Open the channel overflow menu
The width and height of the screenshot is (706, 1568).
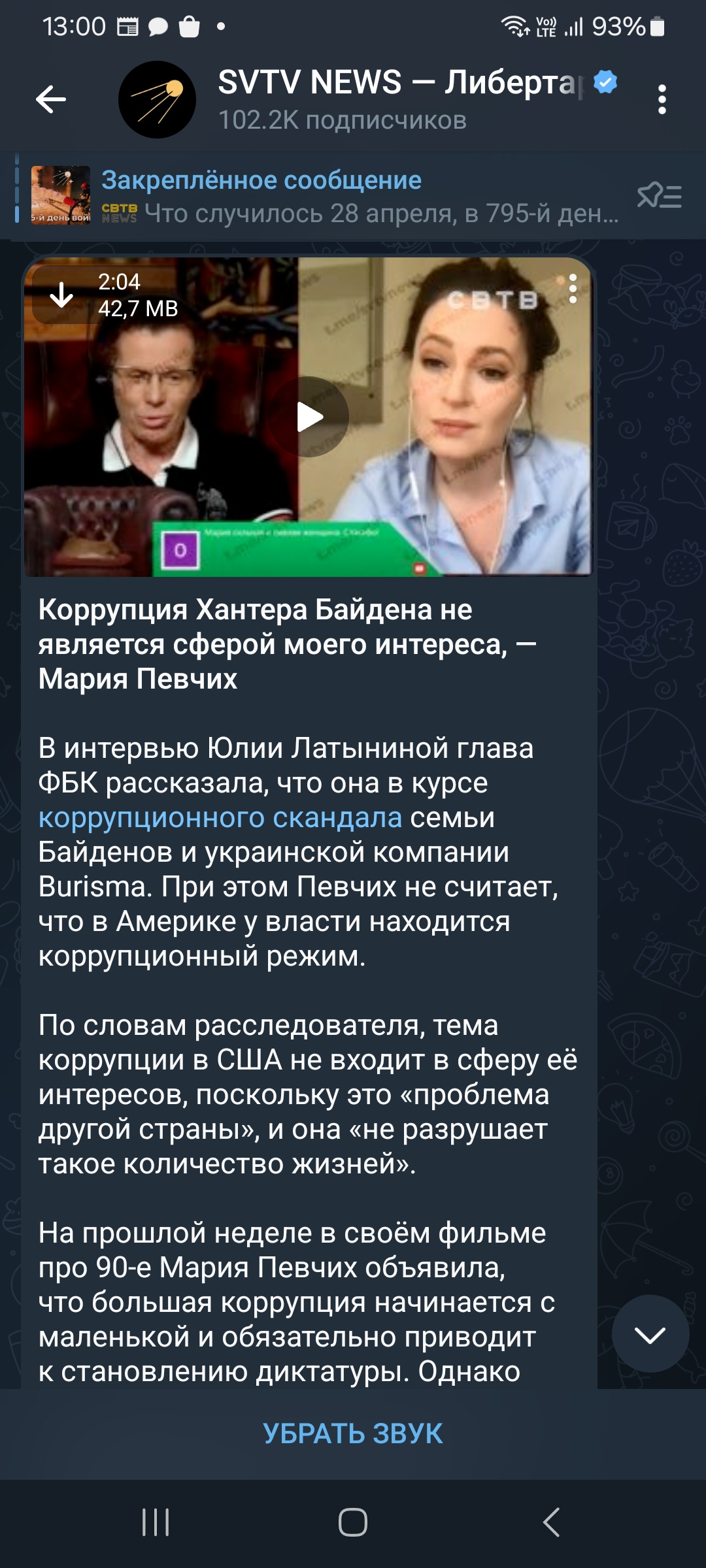point(662,99)
